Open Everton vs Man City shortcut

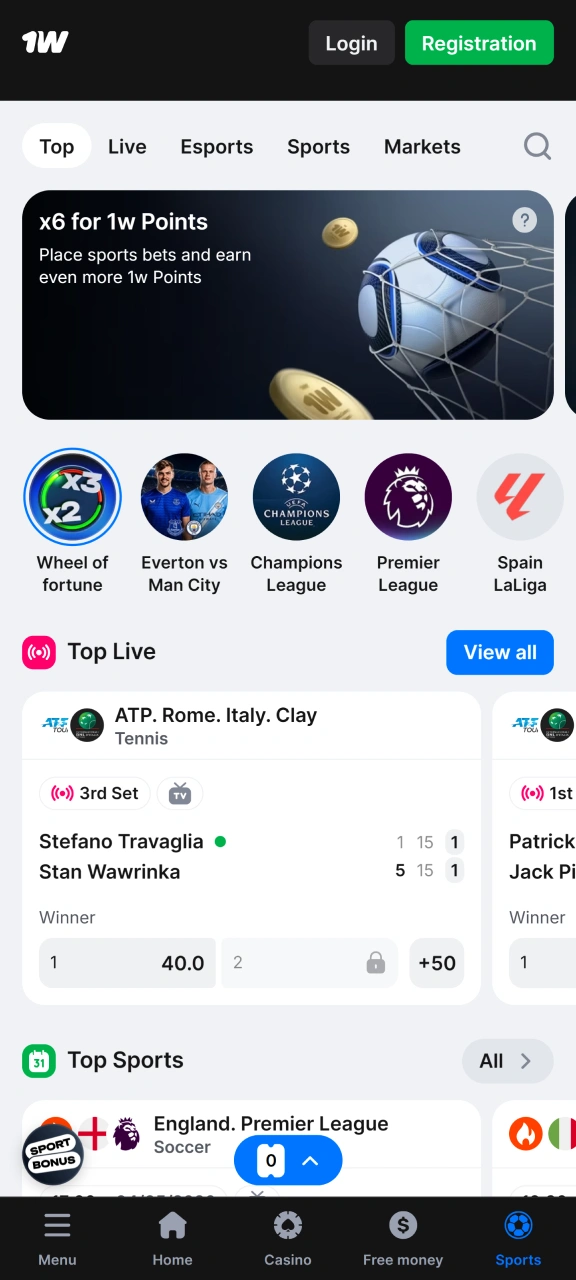(x=184, y=522)
